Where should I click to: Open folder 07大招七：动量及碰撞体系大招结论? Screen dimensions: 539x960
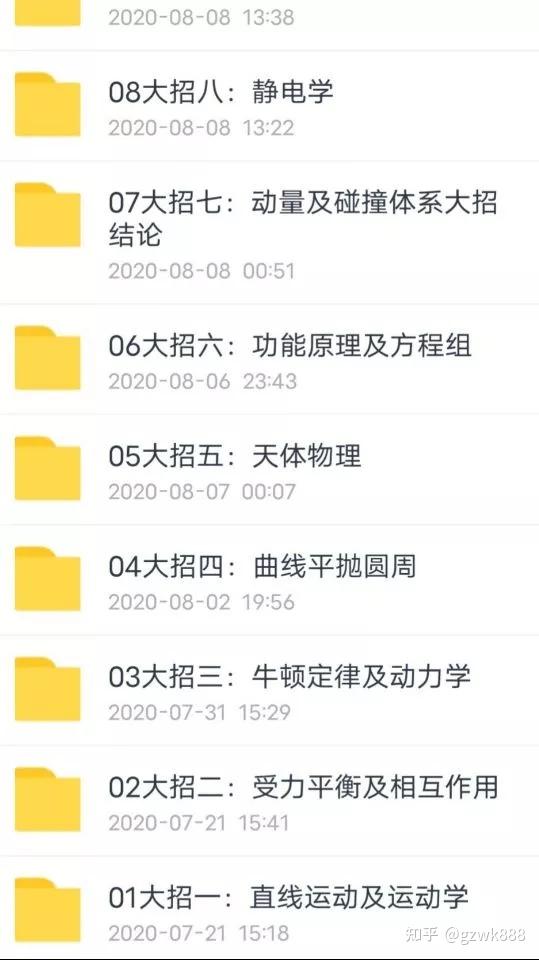(x=270, y=233)
